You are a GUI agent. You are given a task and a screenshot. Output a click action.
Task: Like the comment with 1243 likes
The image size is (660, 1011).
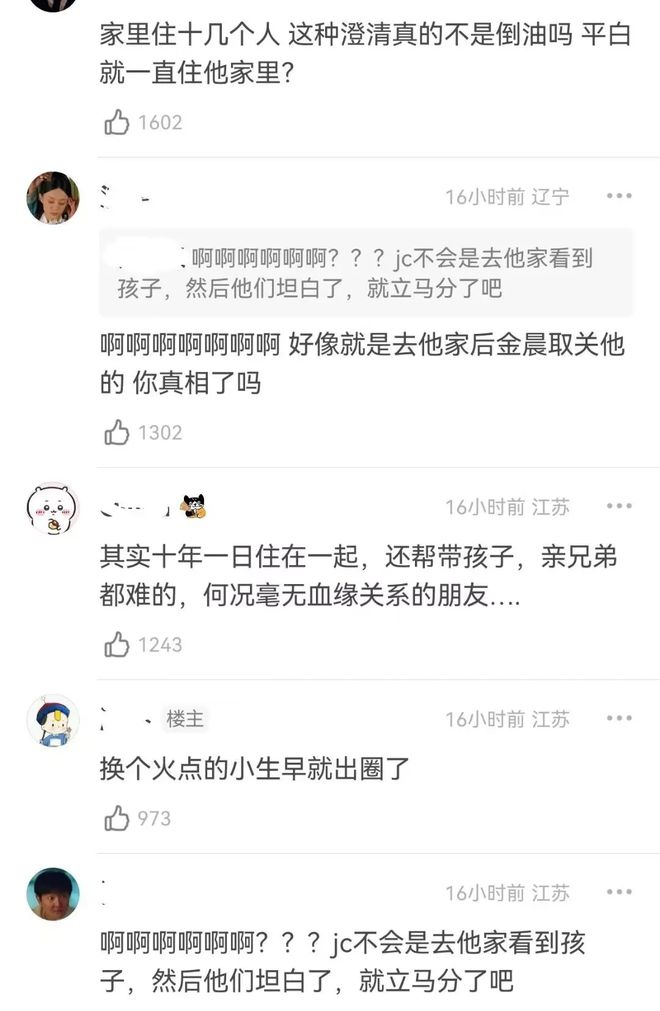point(118,645)
